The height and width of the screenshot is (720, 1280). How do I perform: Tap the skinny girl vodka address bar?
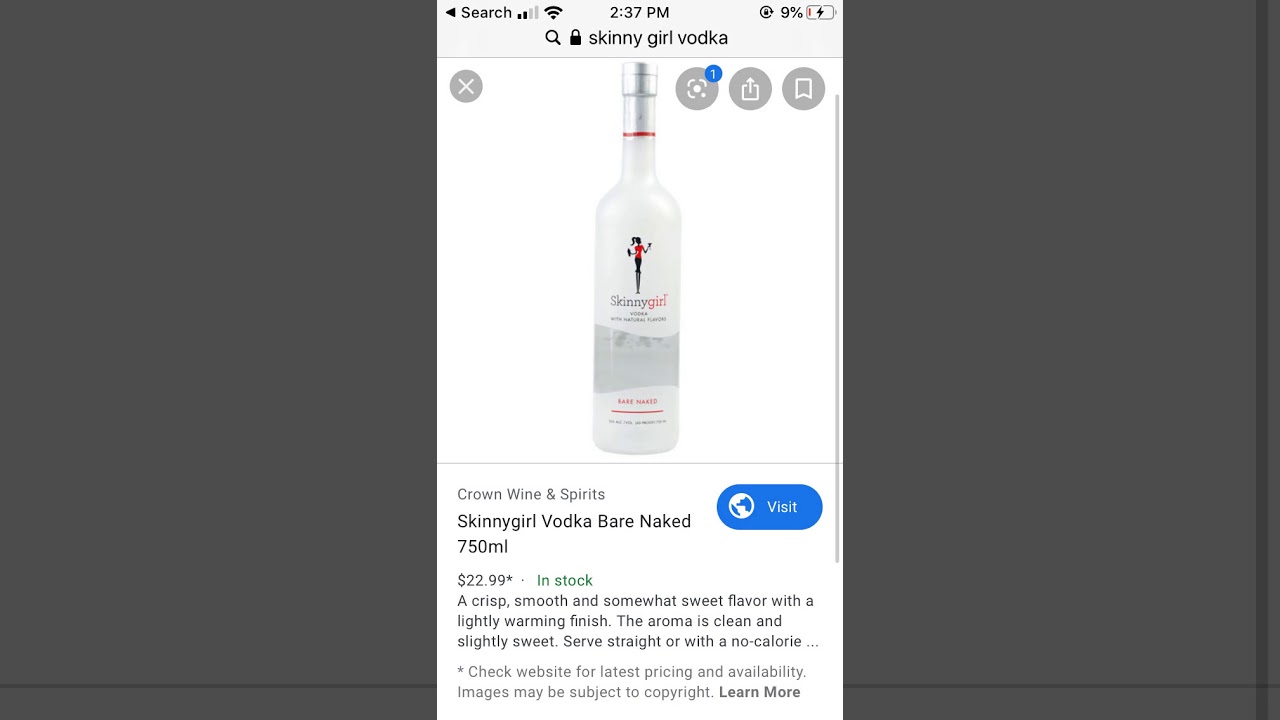point(640,38)
